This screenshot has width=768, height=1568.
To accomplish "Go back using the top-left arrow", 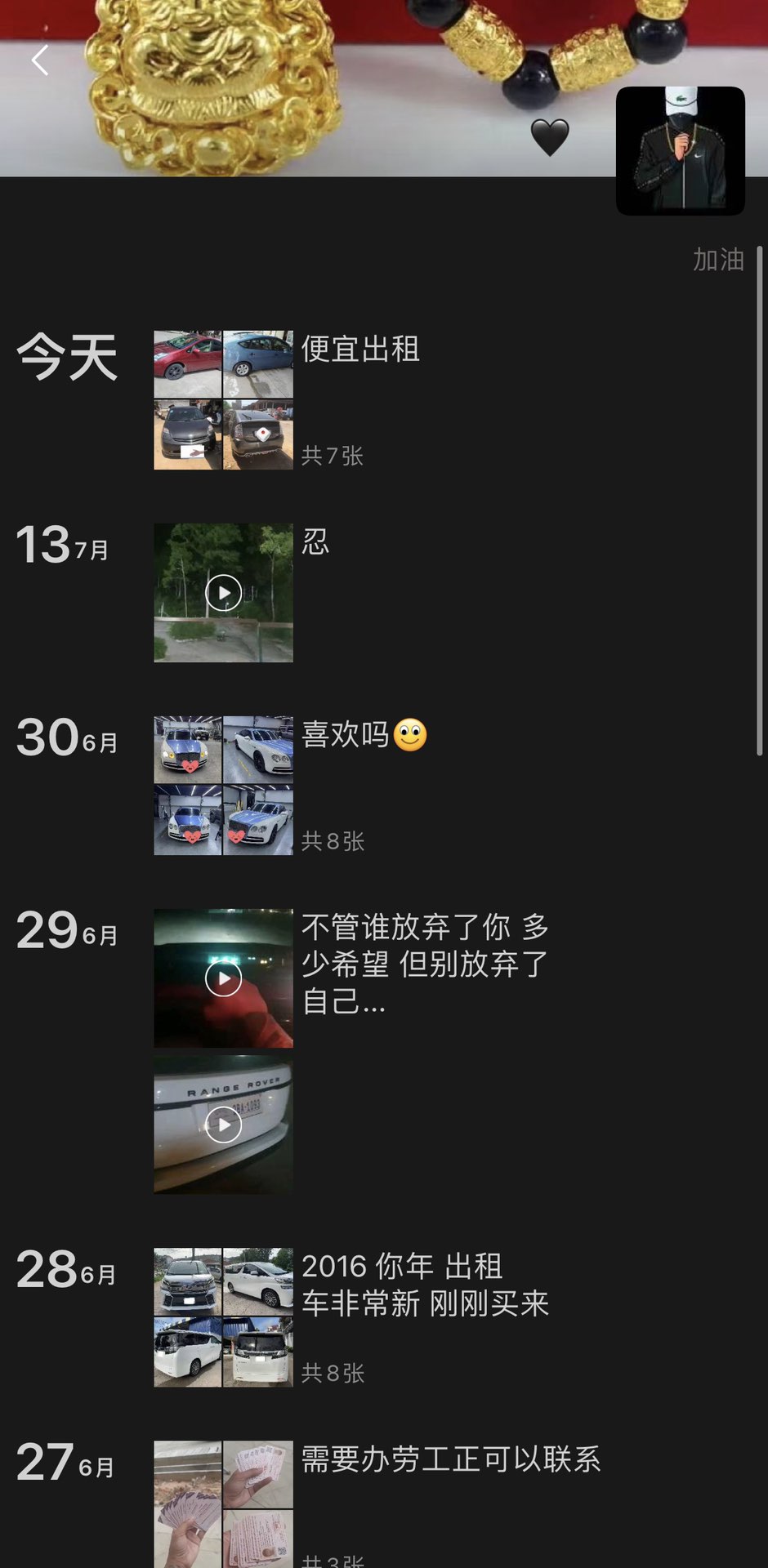I will tap(40, 60).
